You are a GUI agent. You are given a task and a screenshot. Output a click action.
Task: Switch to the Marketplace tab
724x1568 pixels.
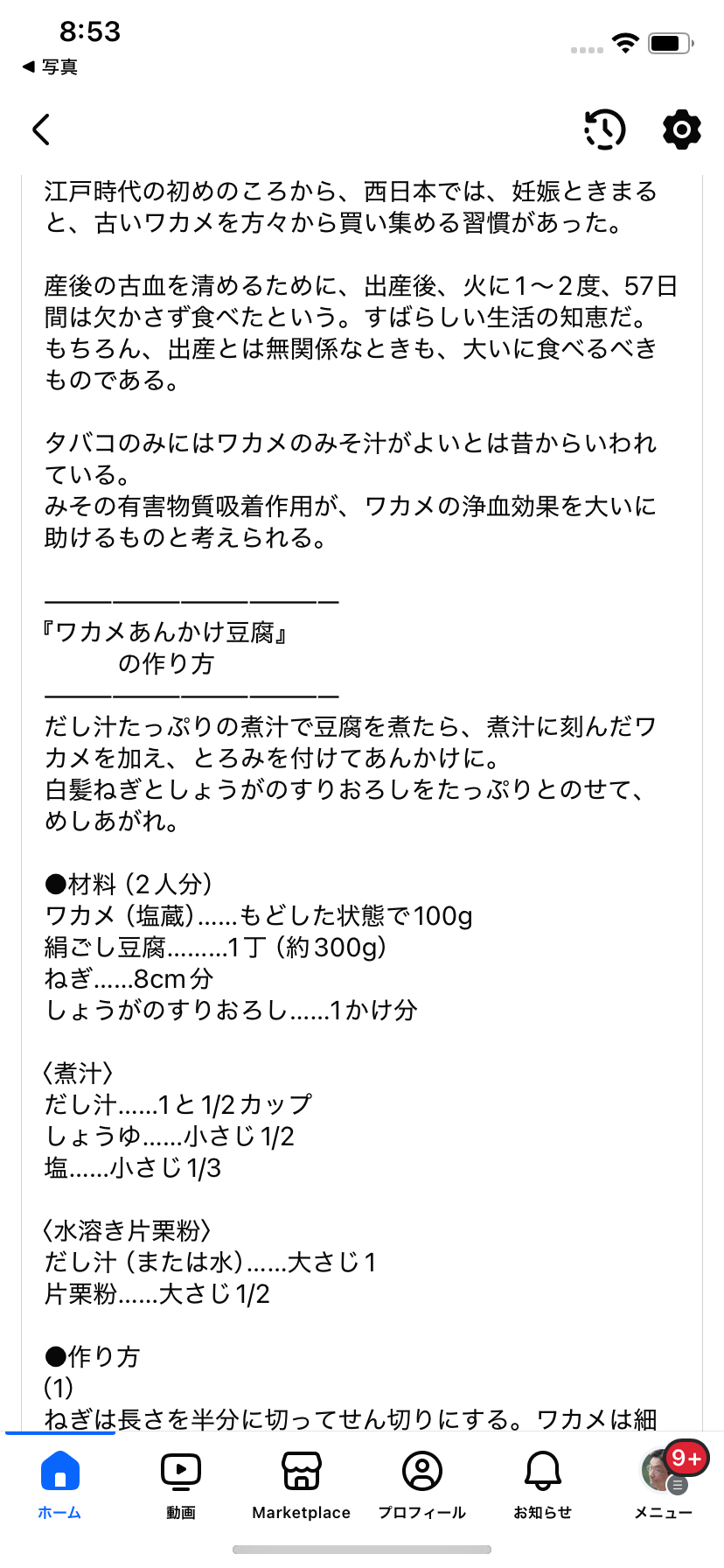point(301,1484)
